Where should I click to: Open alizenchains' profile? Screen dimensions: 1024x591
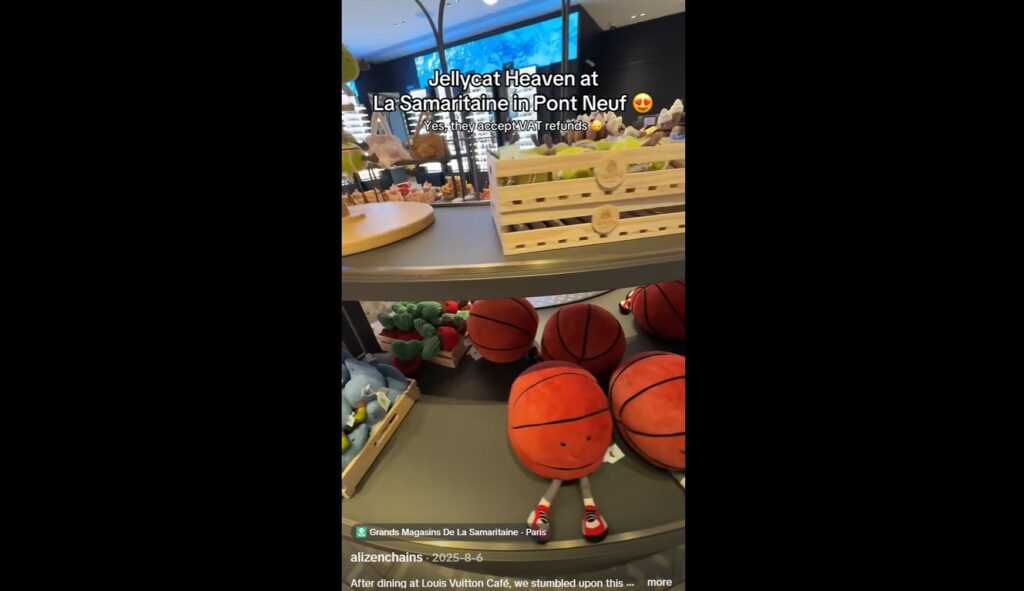pyautogui.click(x=386, y=557)
